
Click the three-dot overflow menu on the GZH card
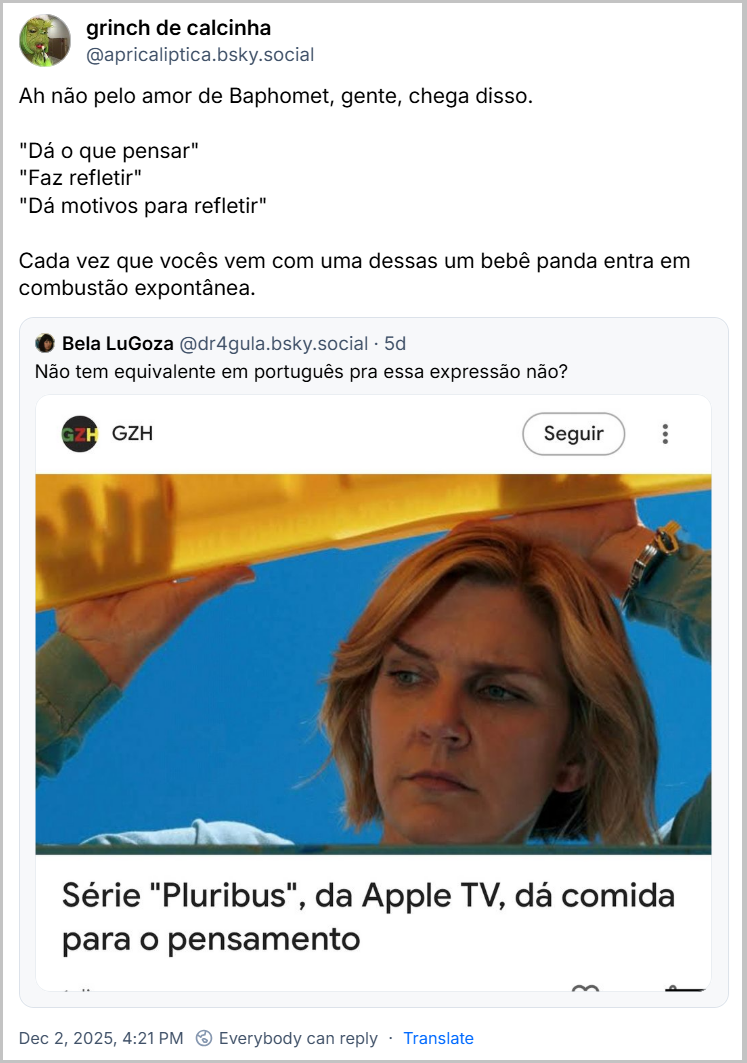665,434
